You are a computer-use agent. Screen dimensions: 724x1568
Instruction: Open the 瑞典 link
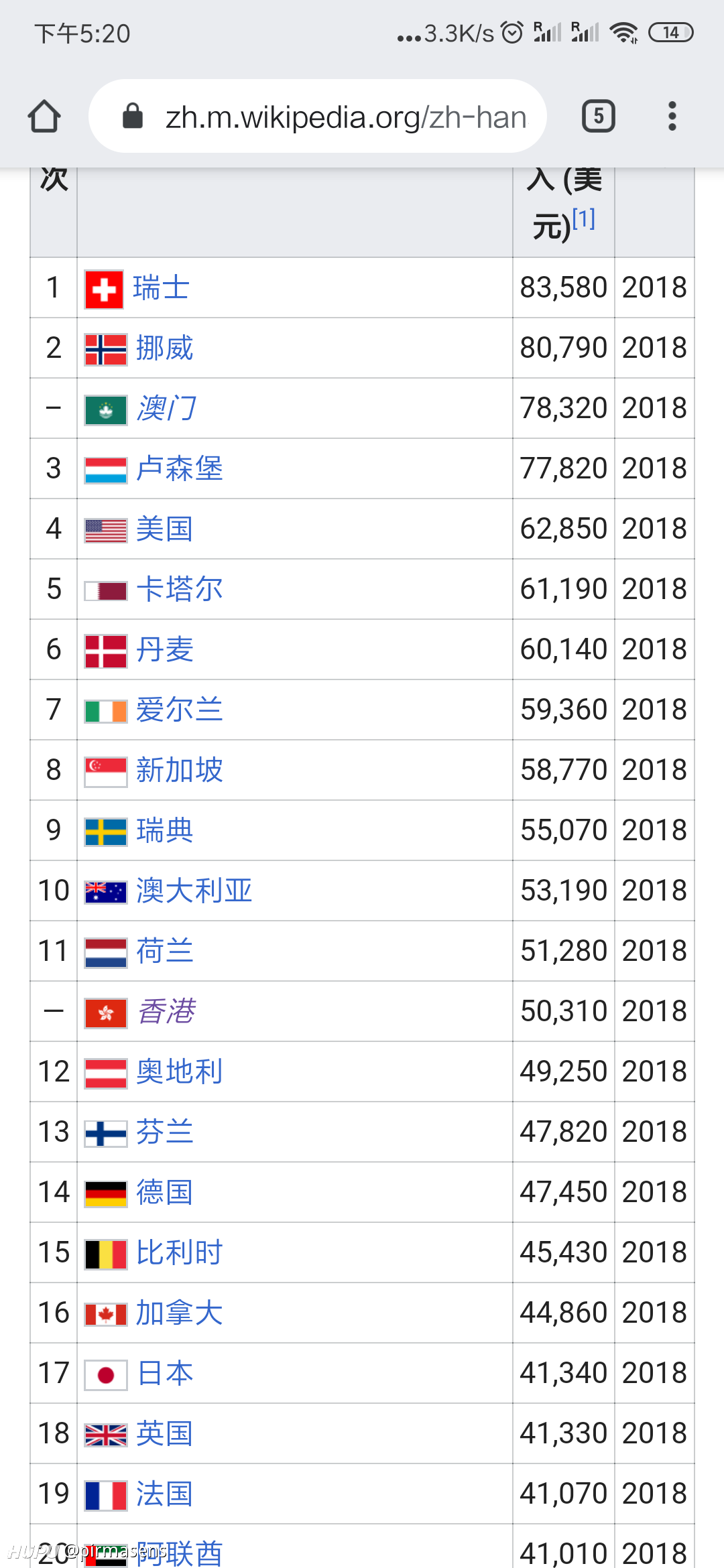click(x=164, y=830)
